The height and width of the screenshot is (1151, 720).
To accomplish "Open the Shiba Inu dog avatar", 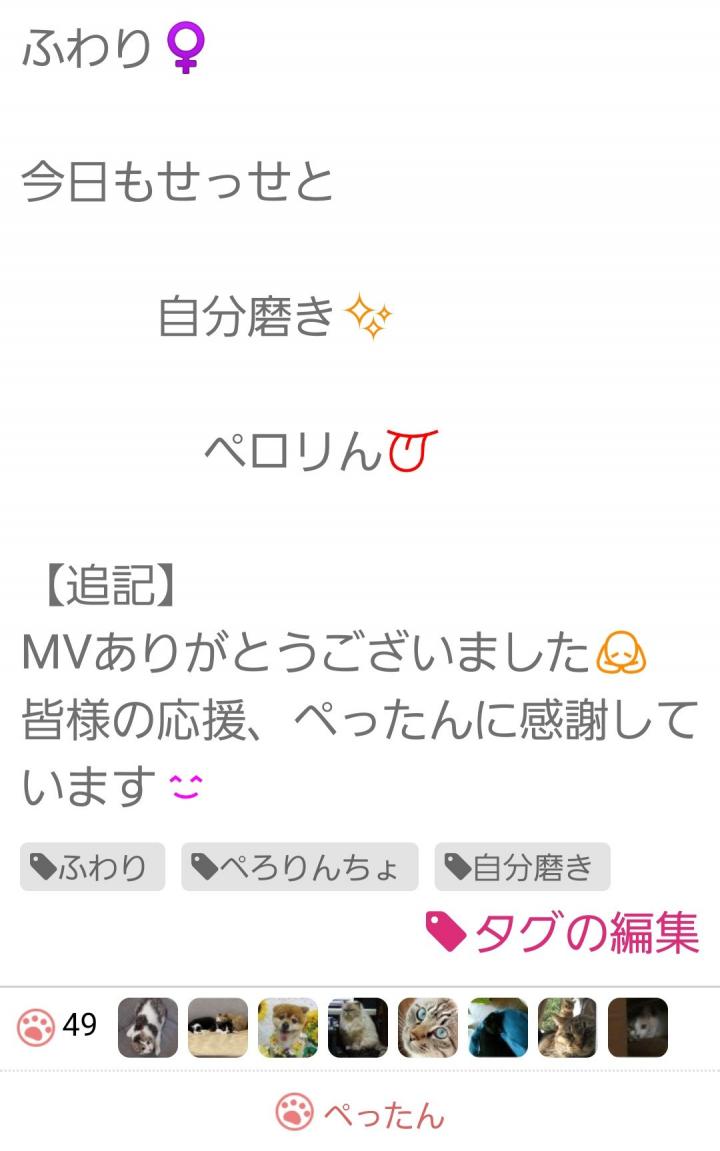I will point(288,1028).
